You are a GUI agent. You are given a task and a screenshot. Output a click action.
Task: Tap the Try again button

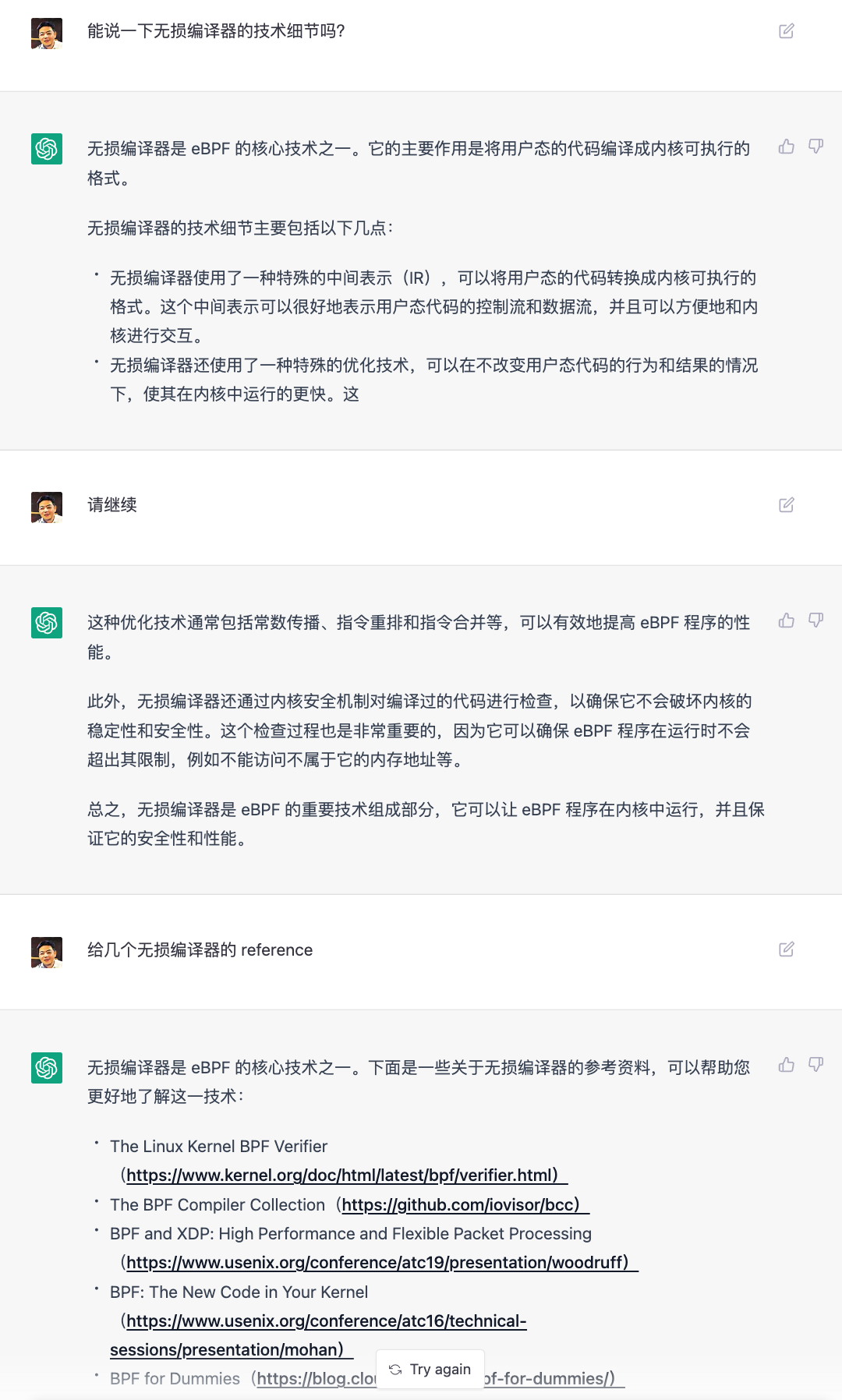tap(430, 1370)
